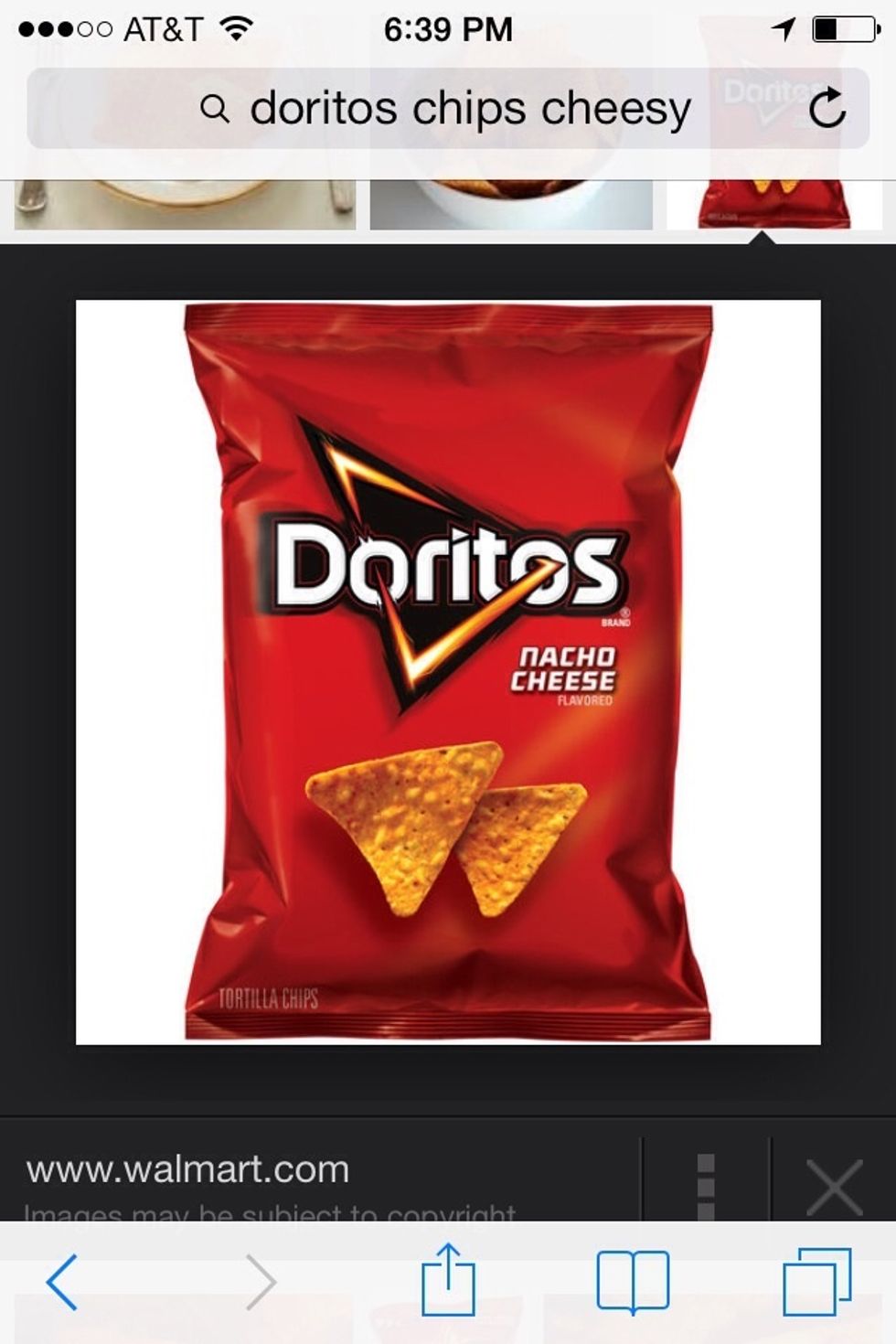Image resolution: width=896 pixels, height=1344 pixels.
Task: Open the bowl of chips thumbnail result
Action: 510,205
